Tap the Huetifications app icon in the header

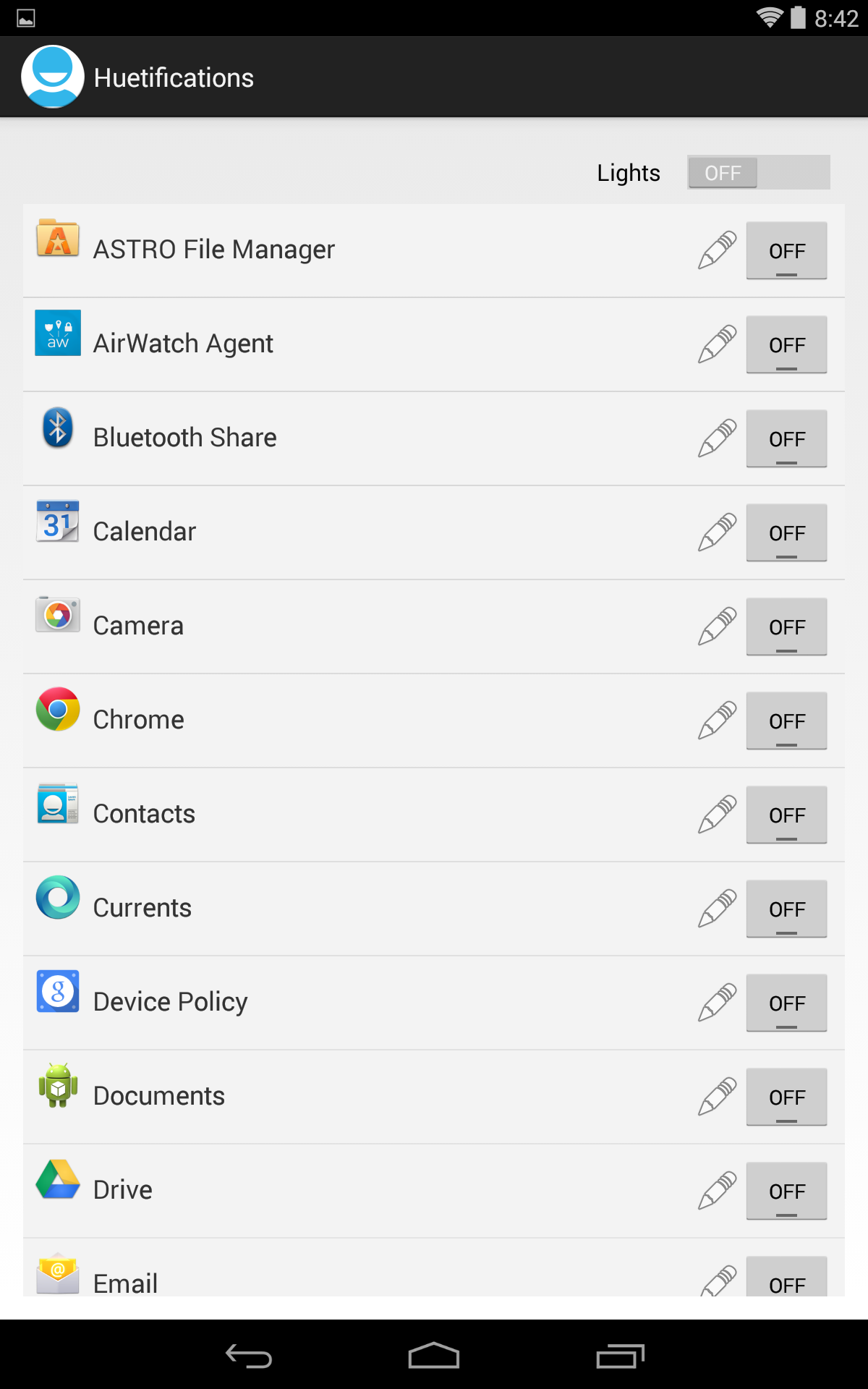[x=53, y=77]
